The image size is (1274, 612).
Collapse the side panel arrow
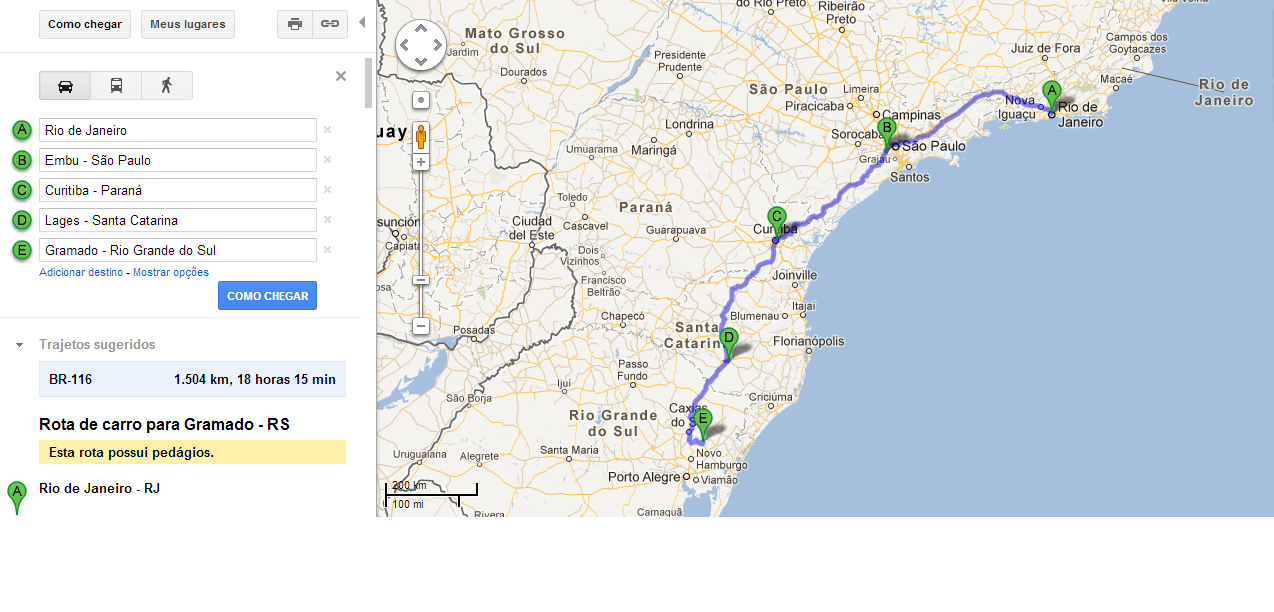tap(362, 22)
